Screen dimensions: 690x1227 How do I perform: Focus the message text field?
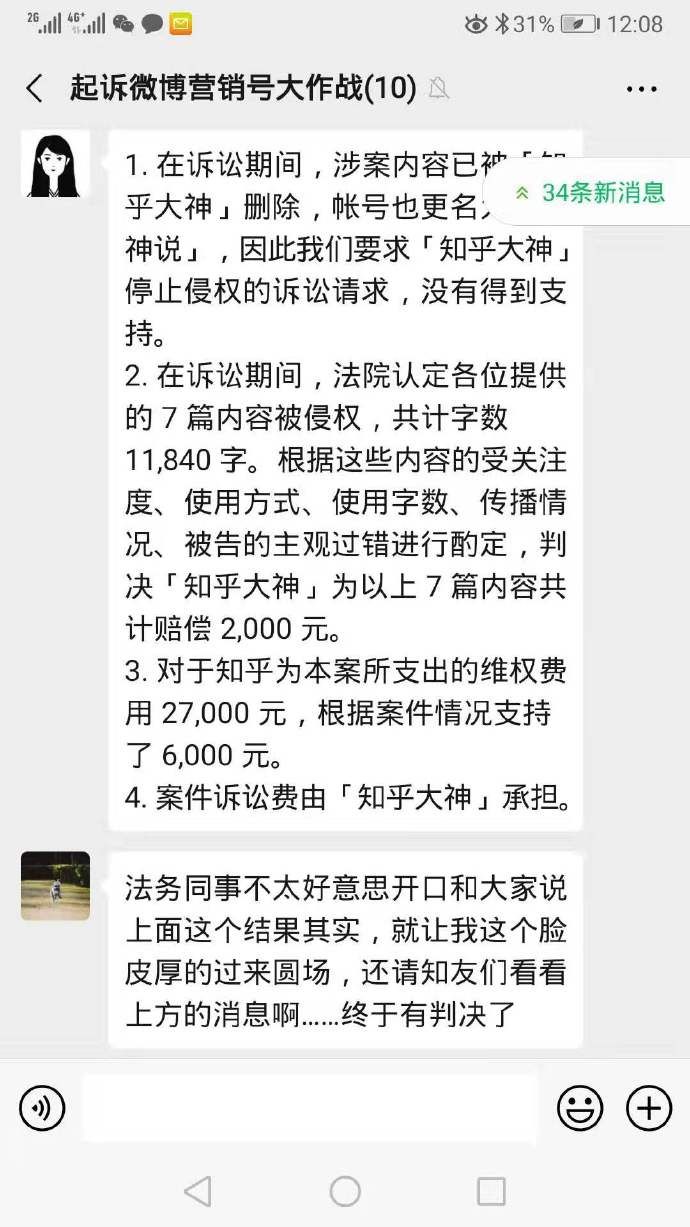pyautogui.click(x=310, y=1108)
